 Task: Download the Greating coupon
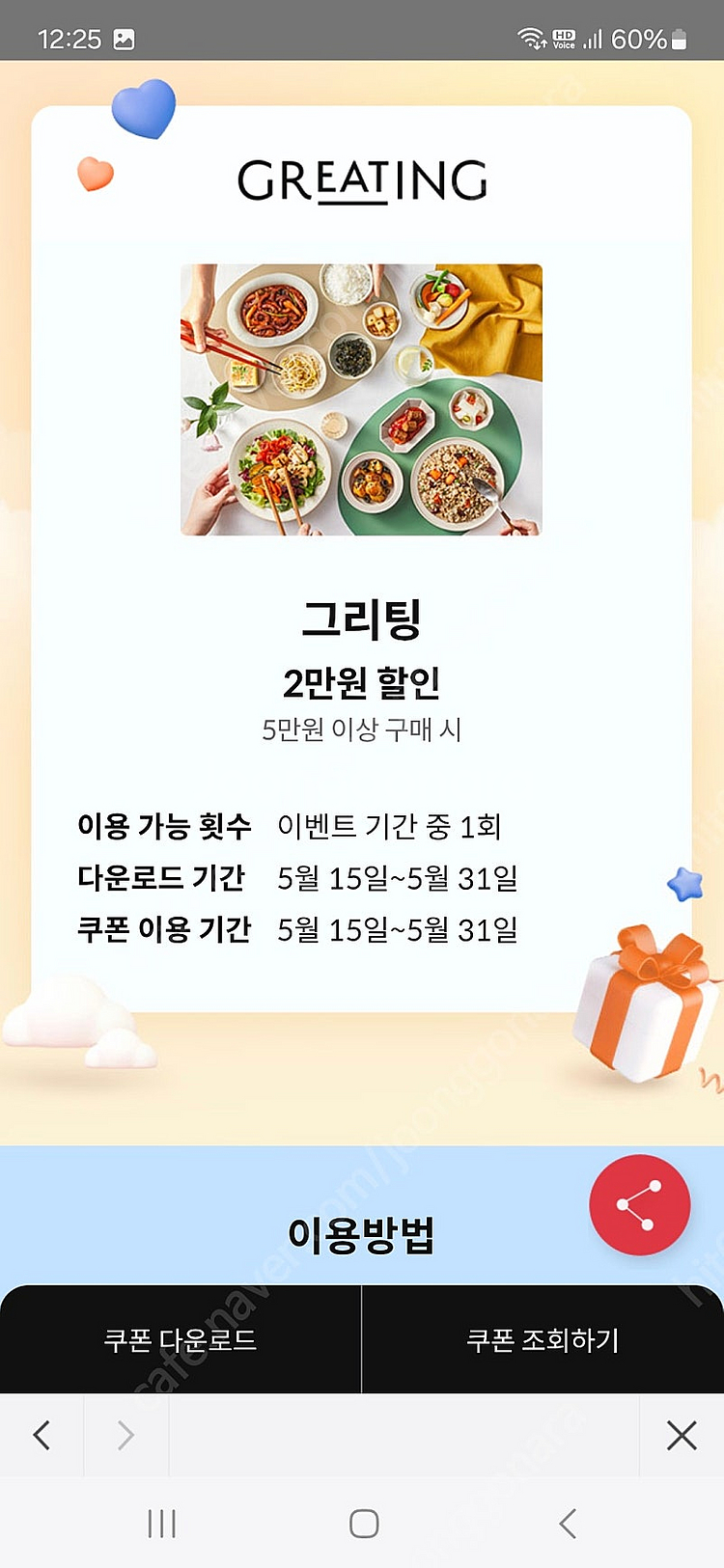tap(181, 1339)
